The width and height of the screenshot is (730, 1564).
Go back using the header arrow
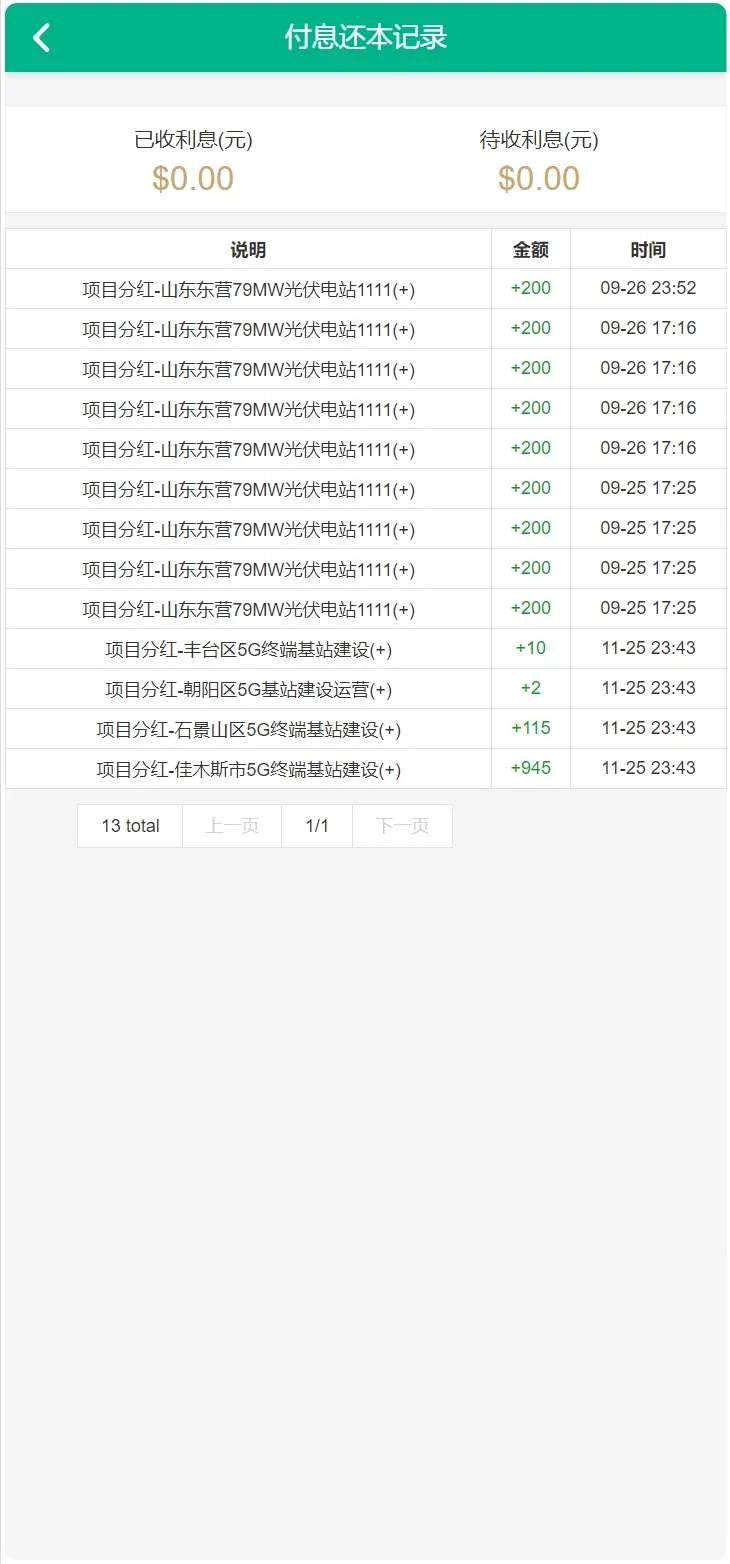click(x=41, y=38)
